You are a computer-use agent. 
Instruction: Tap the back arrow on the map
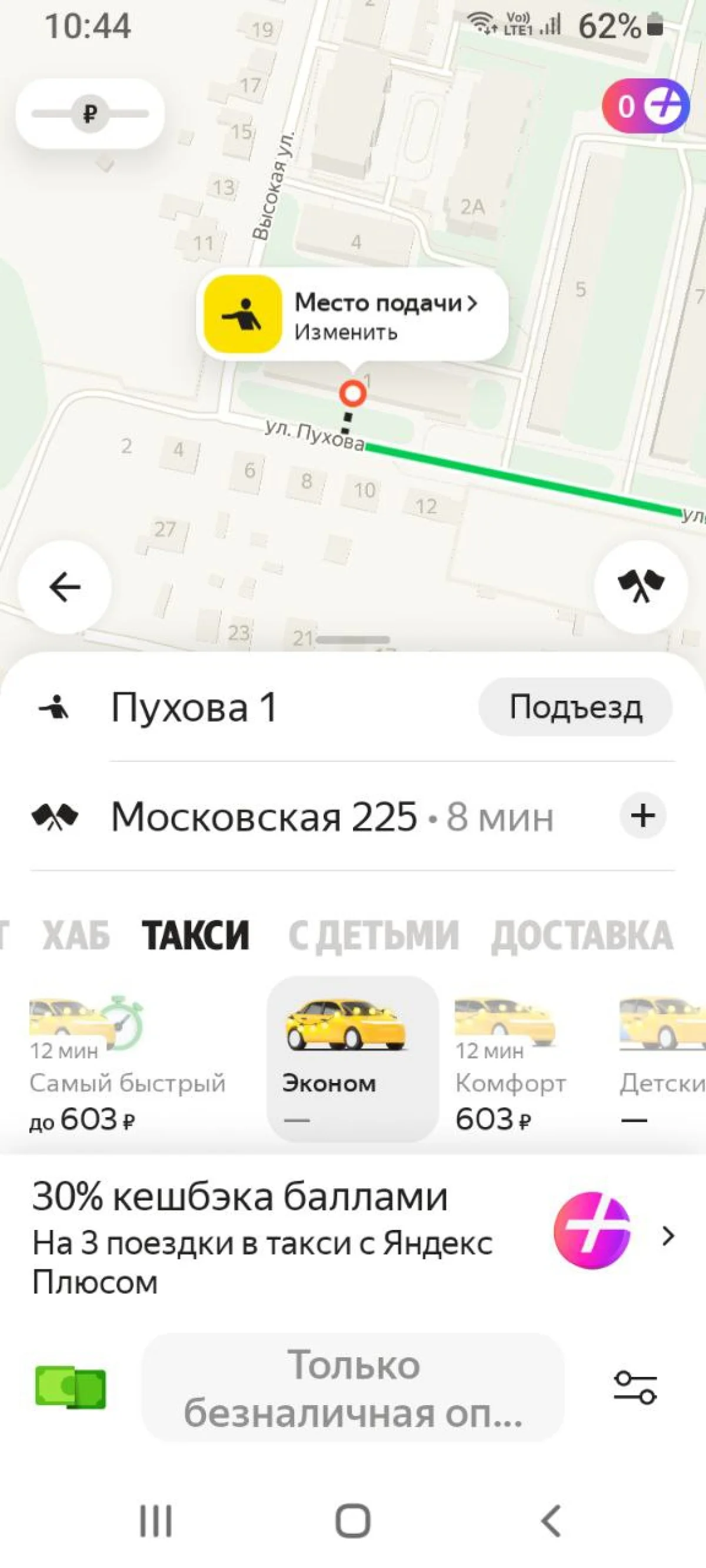pos(65,587)
